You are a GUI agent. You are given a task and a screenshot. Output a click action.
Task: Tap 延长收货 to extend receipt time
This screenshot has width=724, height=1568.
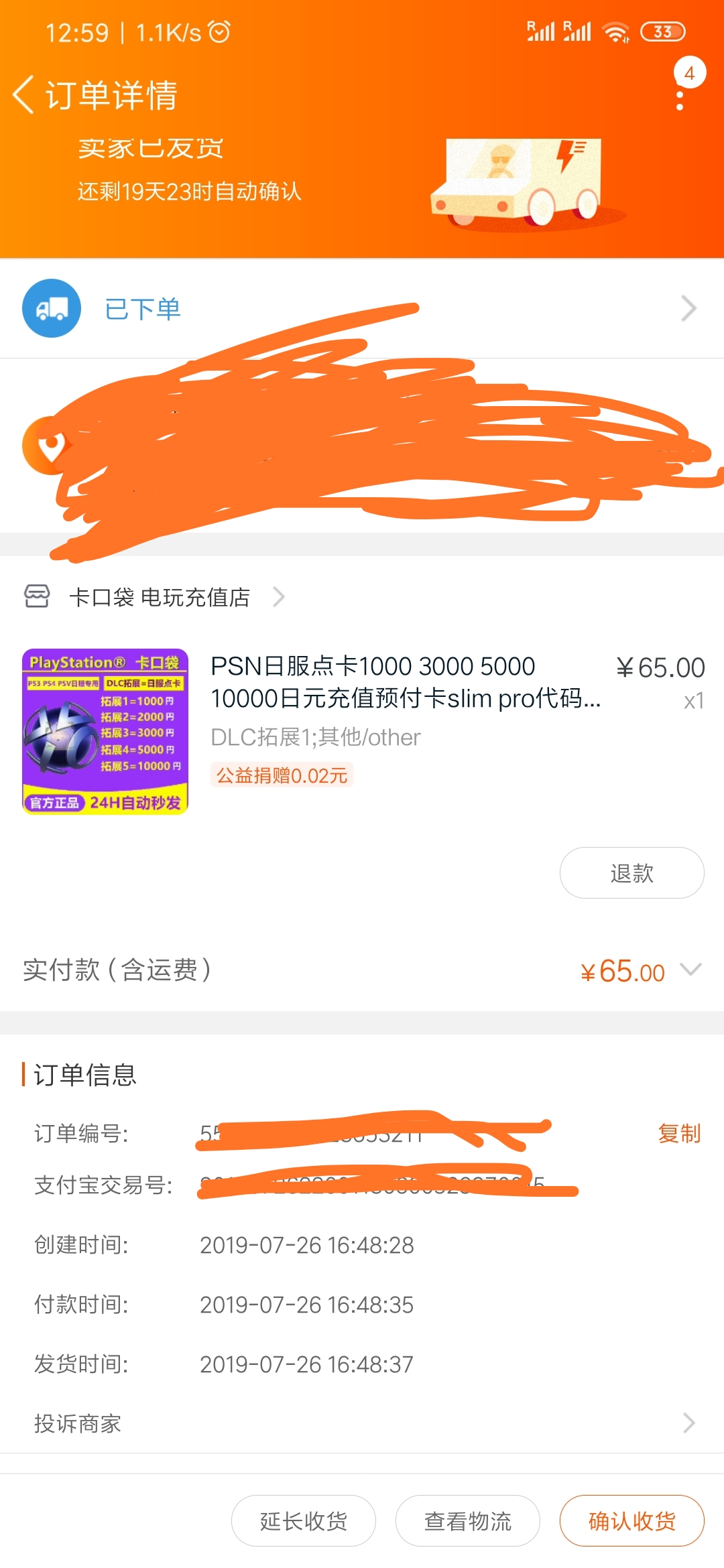click(x=304, y=1521)
